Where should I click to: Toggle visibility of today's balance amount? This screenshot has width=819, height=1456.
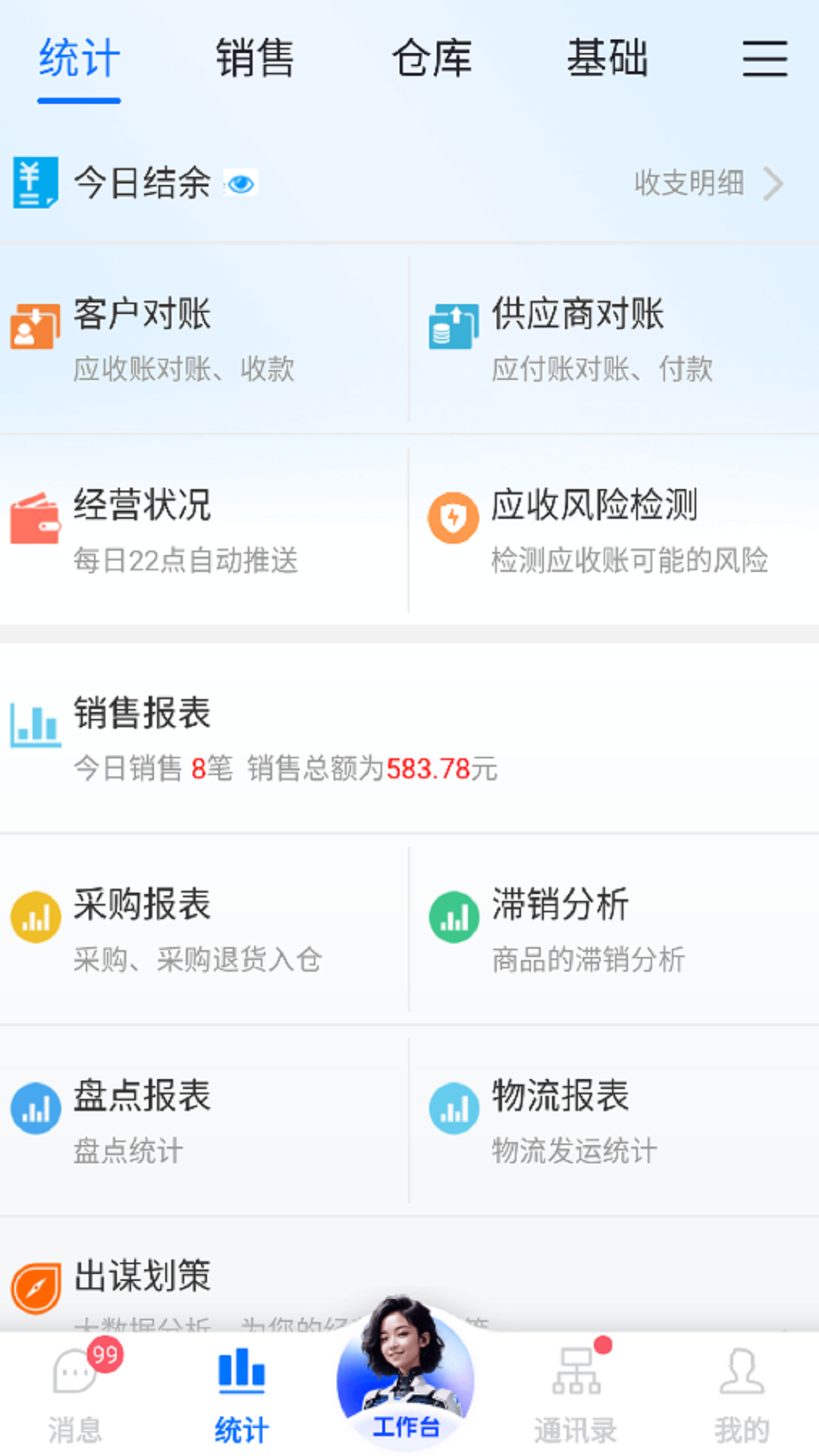pos(241,184)
